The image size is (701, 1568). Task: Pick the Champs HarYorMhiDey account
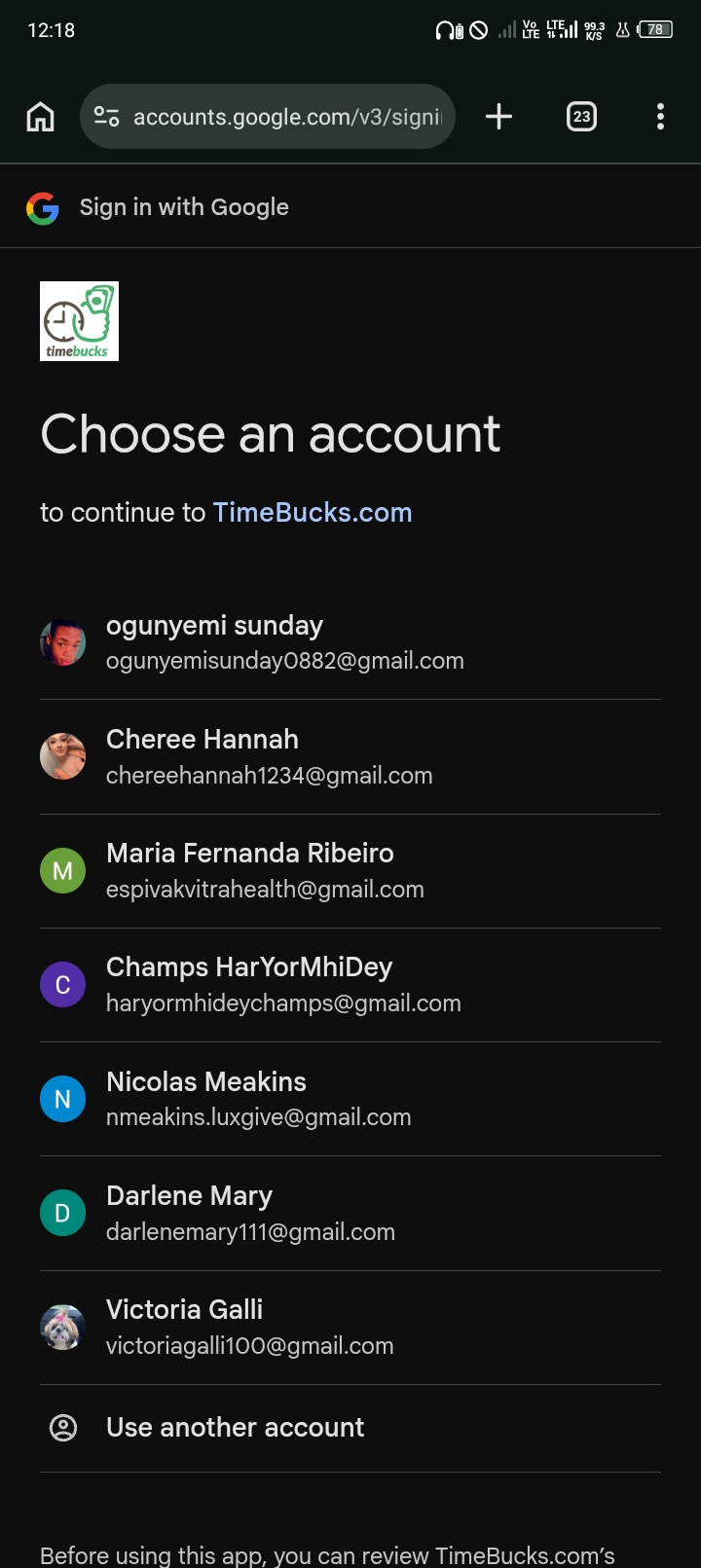coord(282,984)
